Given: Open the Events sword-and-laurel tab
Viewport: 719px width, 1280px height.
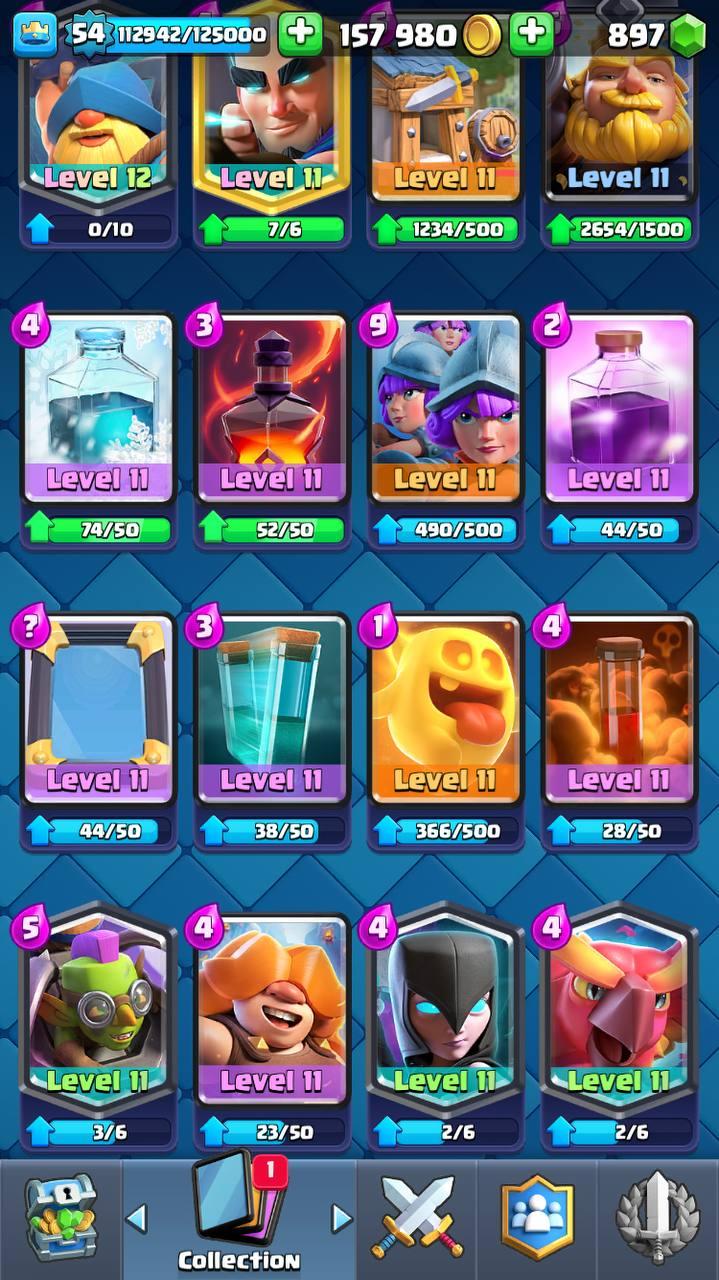Looking at the screenshot, I should point(658,1218).
